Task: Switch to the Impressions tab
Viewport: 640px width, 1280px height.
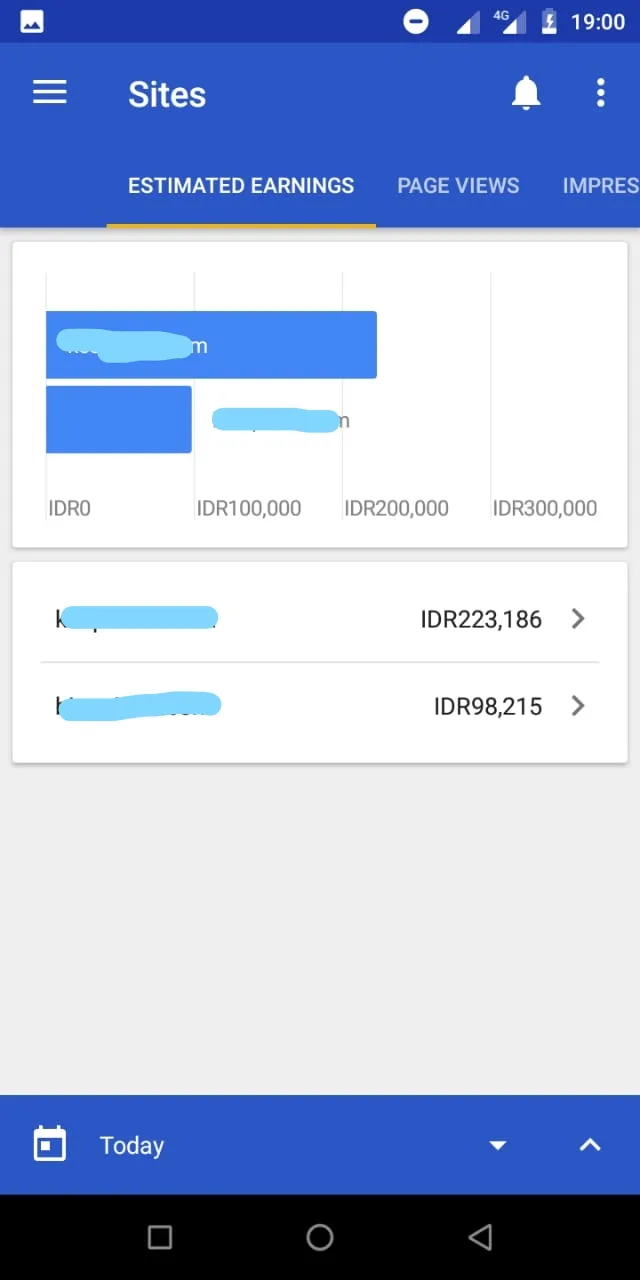Action: click(600, 186)
